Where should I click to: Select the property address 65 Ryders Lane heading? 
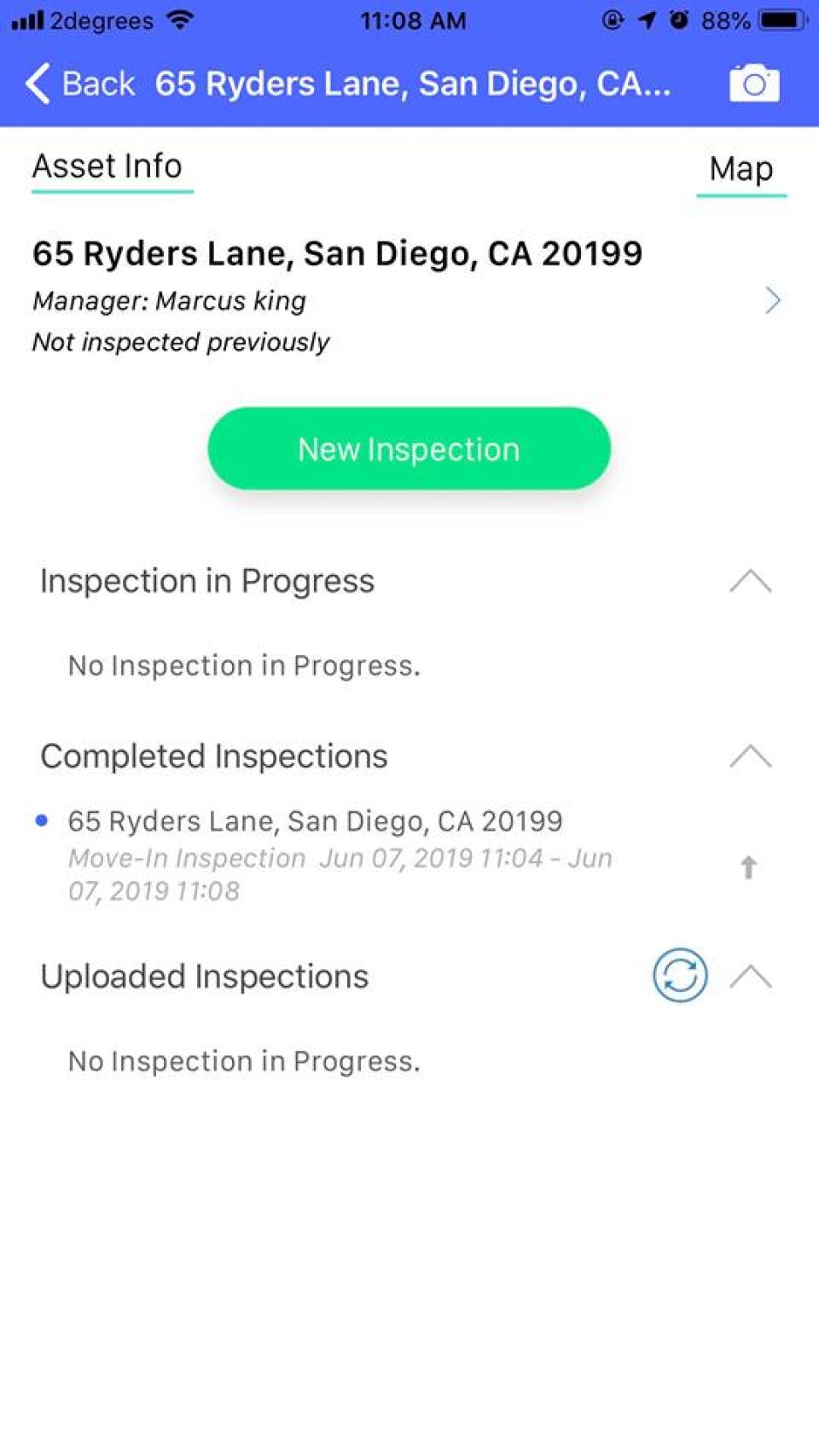tap(336, 252)
